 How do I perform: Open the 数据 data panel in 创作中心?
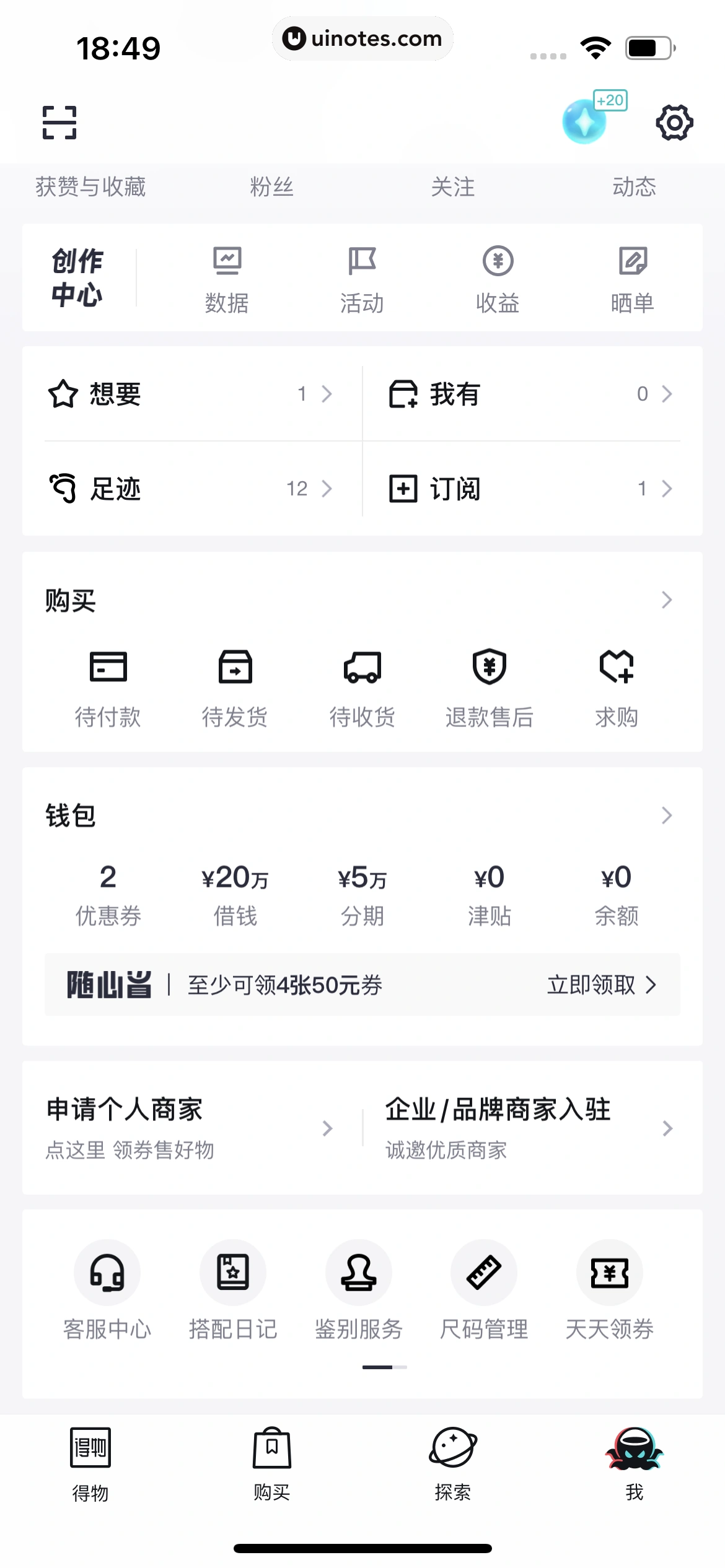(227, 279)
